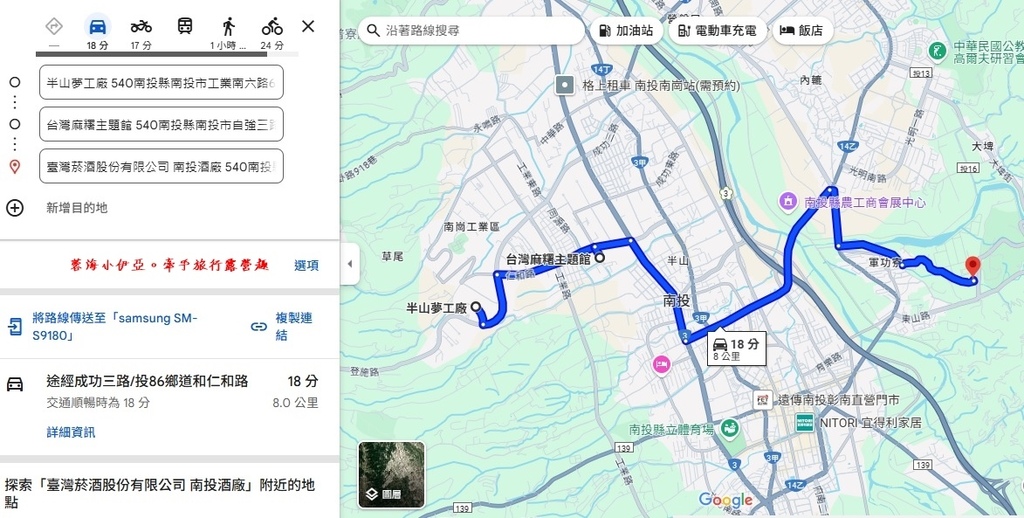Switch to walking travel mode

coord(228,32)
